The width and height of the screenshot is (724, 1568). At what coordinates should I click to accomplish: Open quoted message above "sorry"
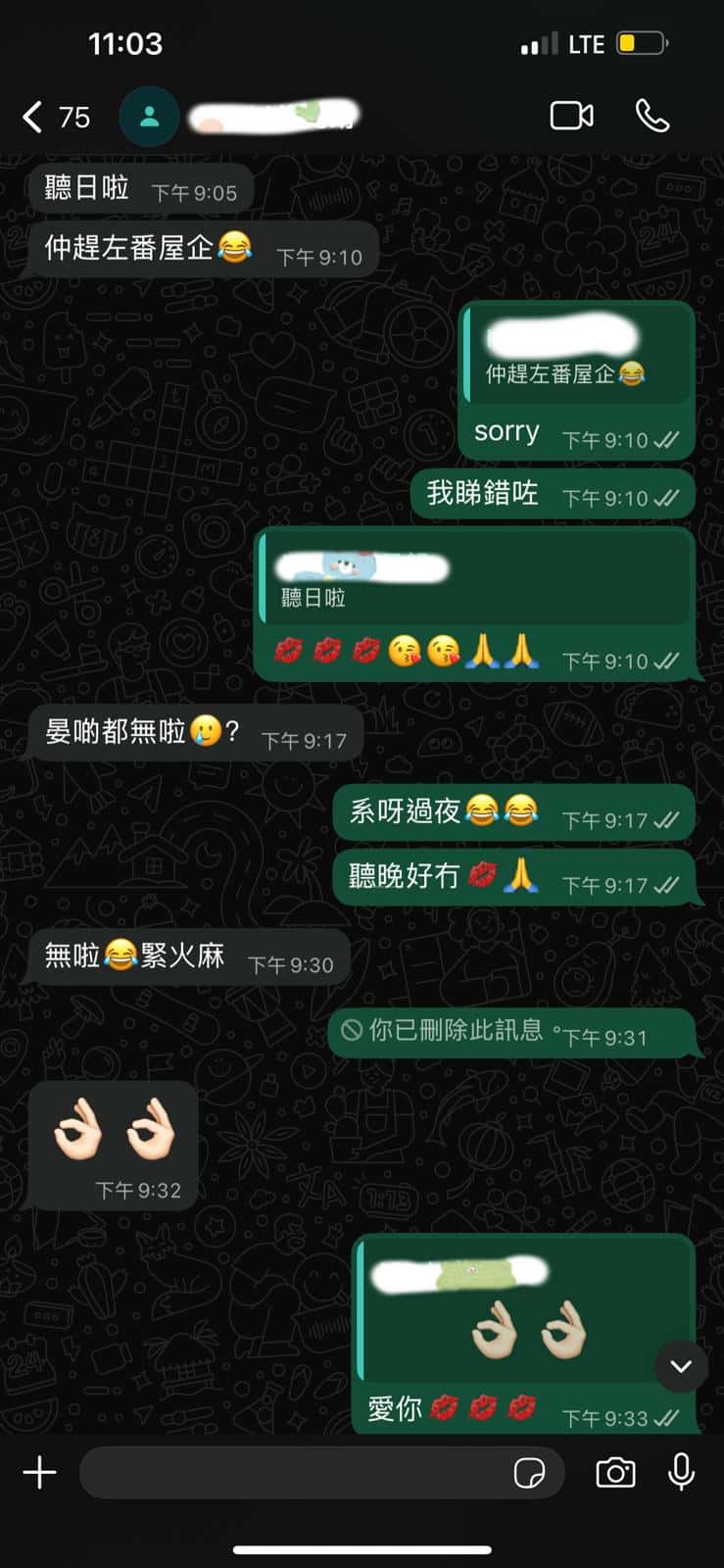[x=577, y=354]
